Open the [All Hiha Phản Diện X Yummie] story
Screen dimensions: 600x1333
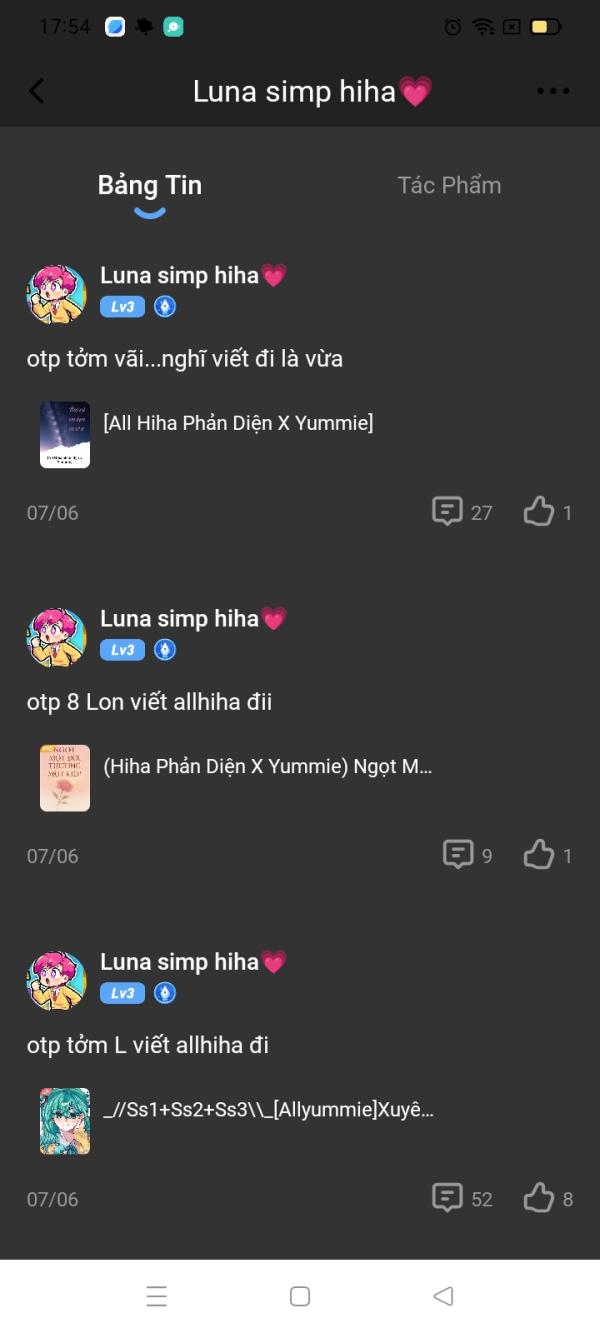[238, 423]
